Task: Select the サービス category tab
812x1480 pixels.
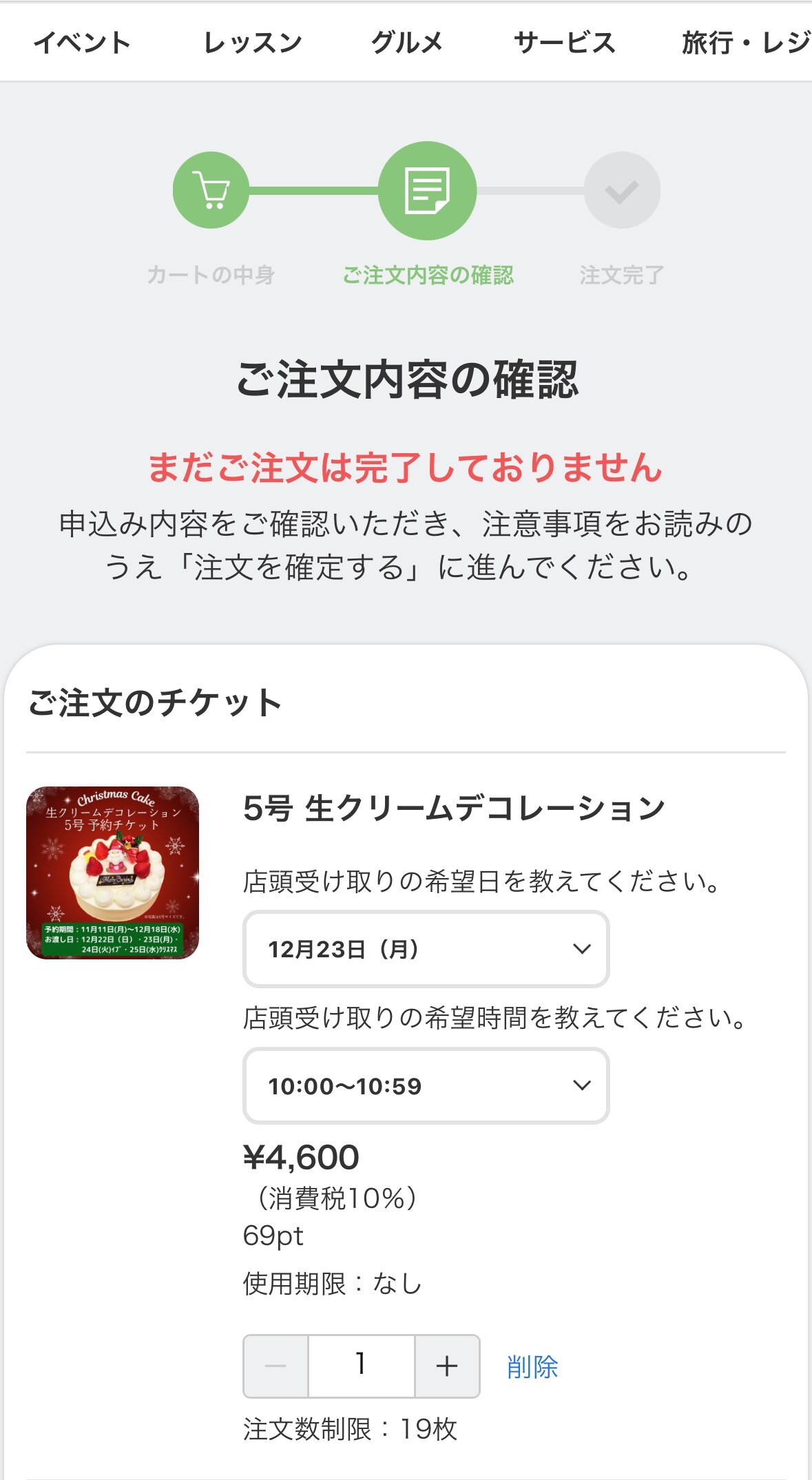Action: [564, 43]
